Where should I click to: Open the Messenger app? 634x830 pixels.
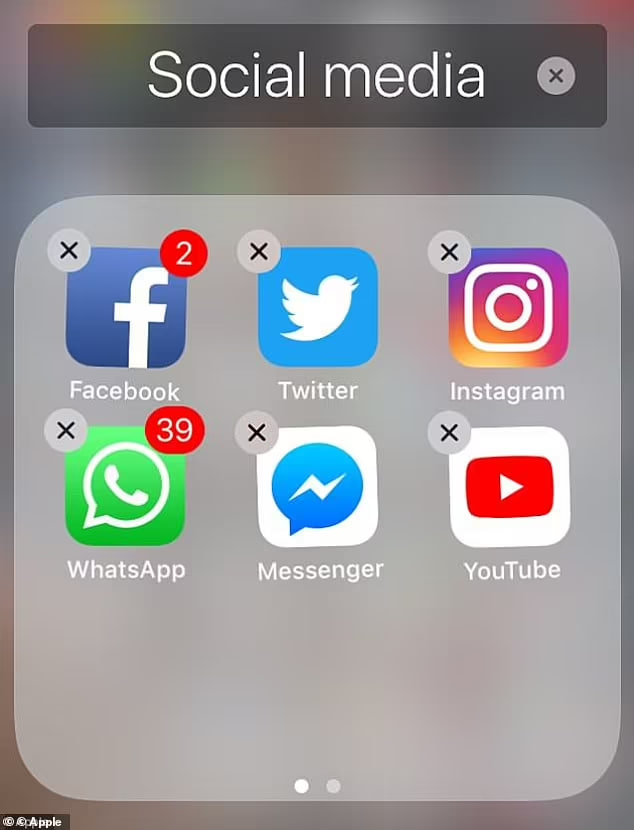pos(317,486)
